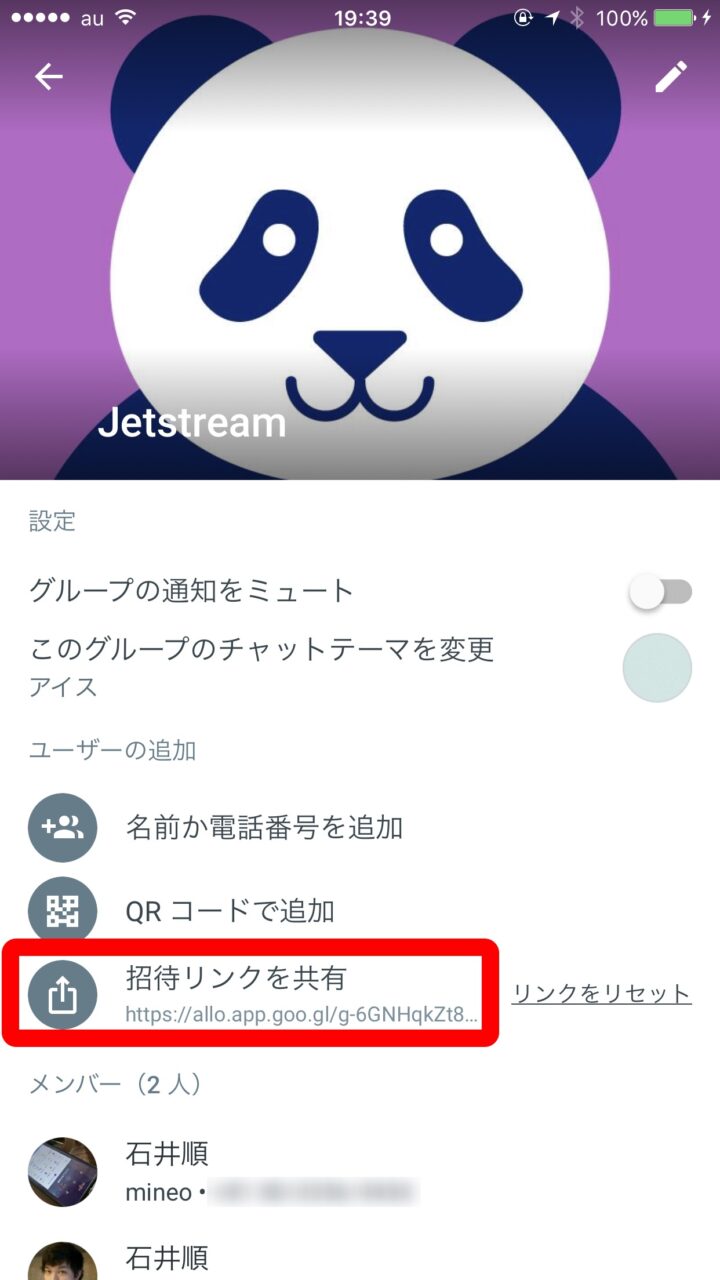Viewport: 720px width, 1280px height.
Task: Go back with the arrow icon
Action: 48,77
